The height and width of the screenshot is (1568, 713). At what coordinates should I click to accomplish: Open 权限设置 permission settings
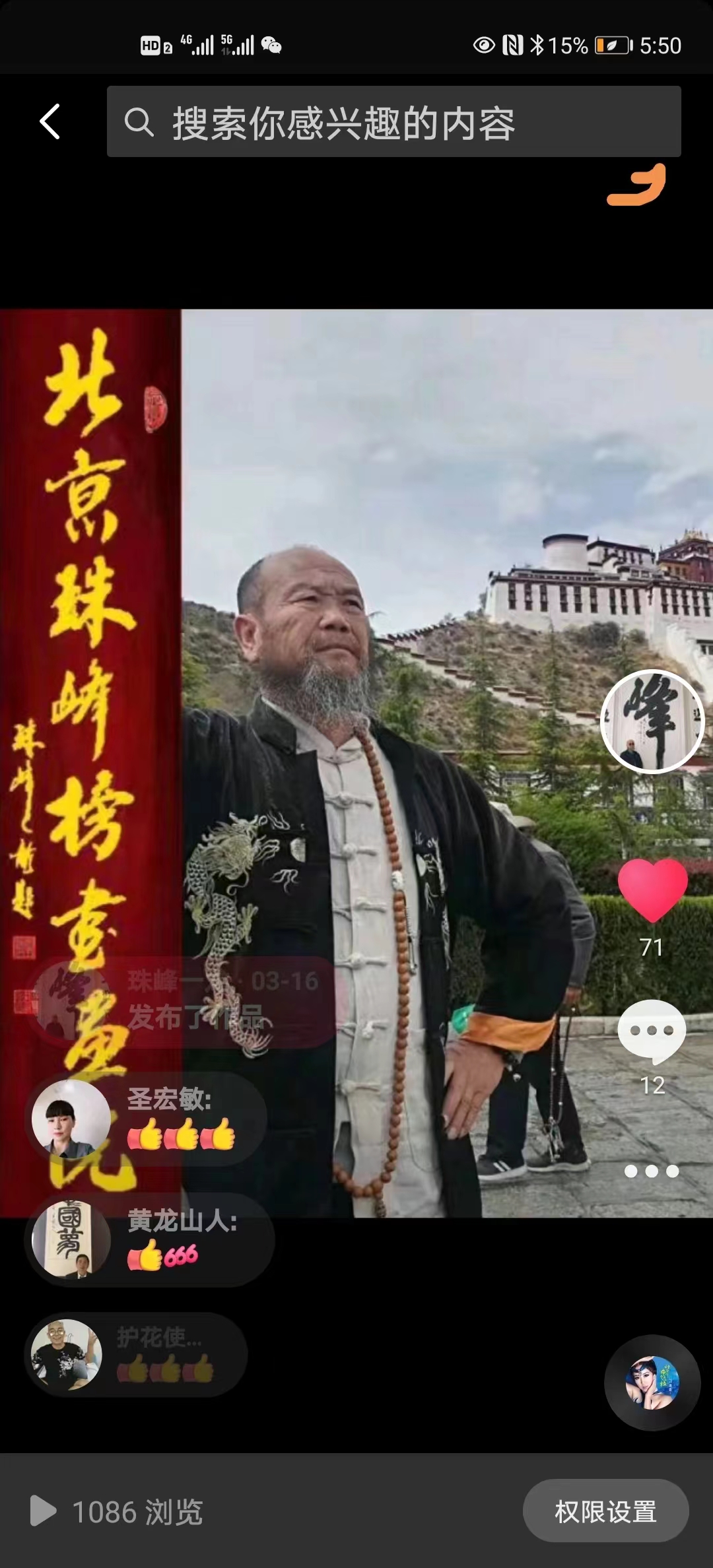coord(605,1511)
